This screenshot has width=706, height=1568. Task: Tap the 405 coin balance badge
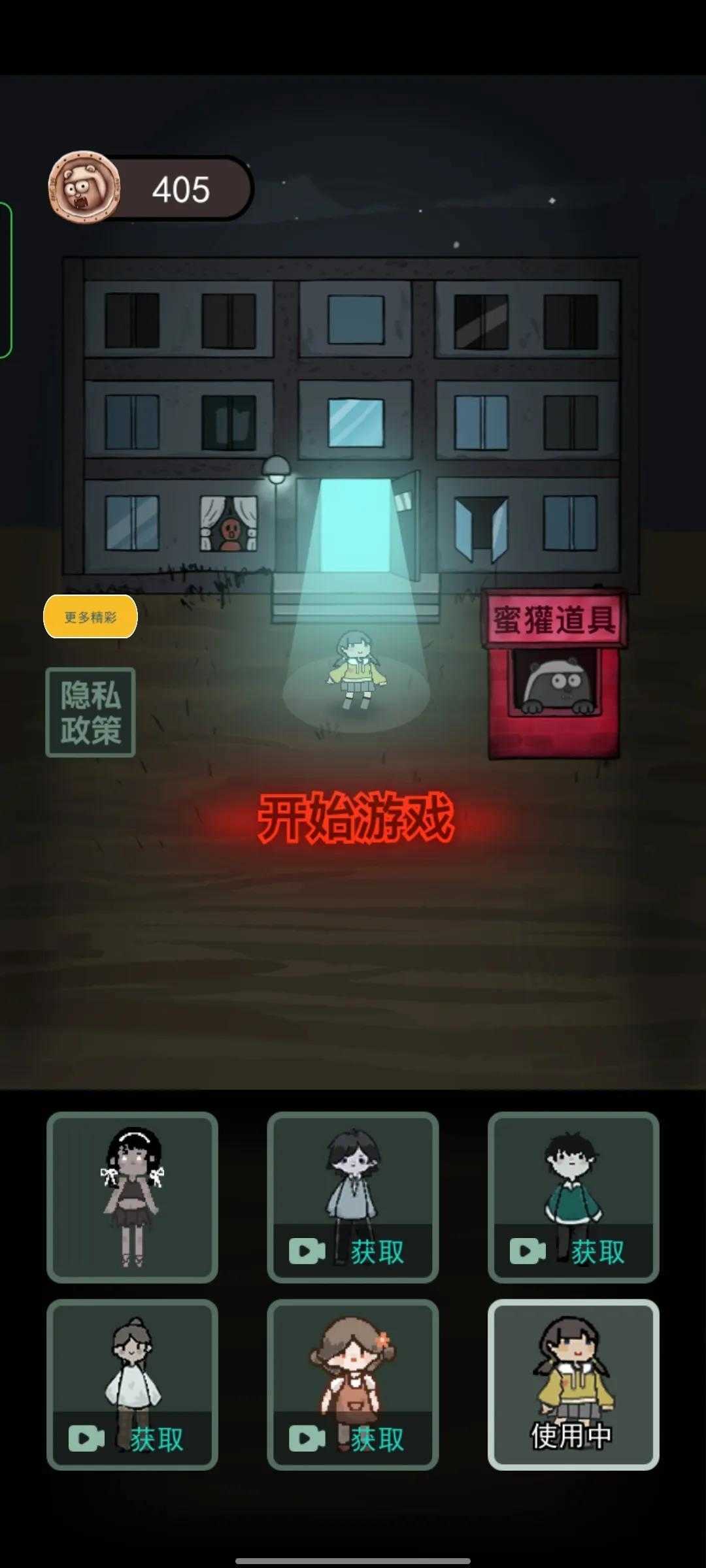152,189
